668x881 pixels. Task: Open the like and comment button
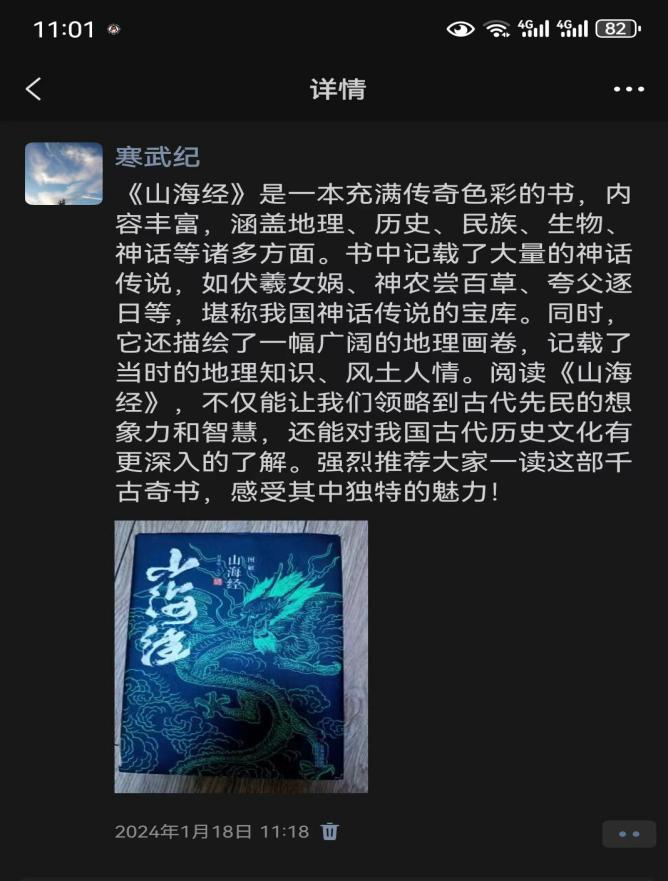tap(628, 833)
